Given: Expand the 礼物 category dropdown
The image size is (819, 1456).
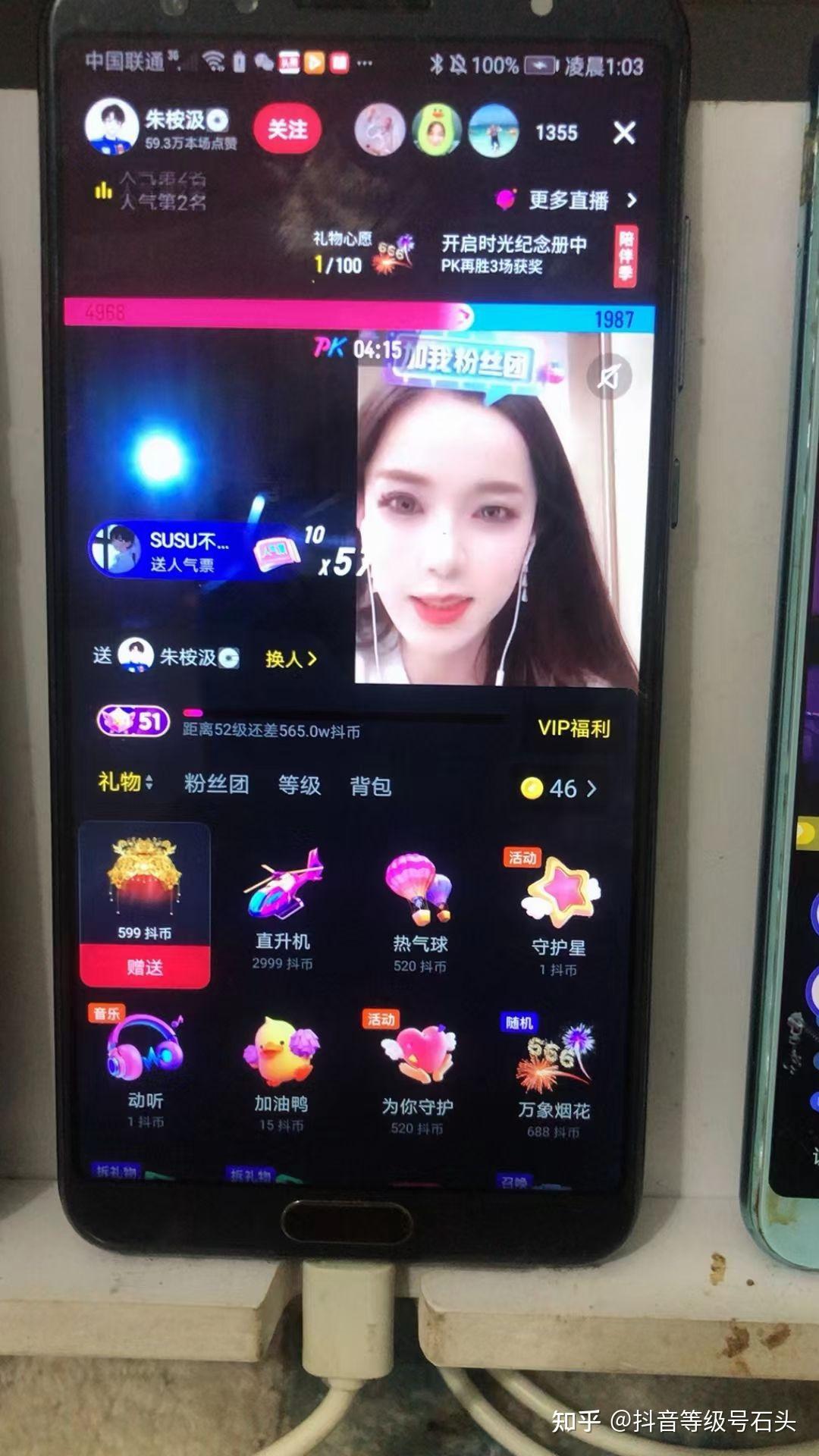Looking at the screenshot, I should pyautogui.click(x=126, y=782).
